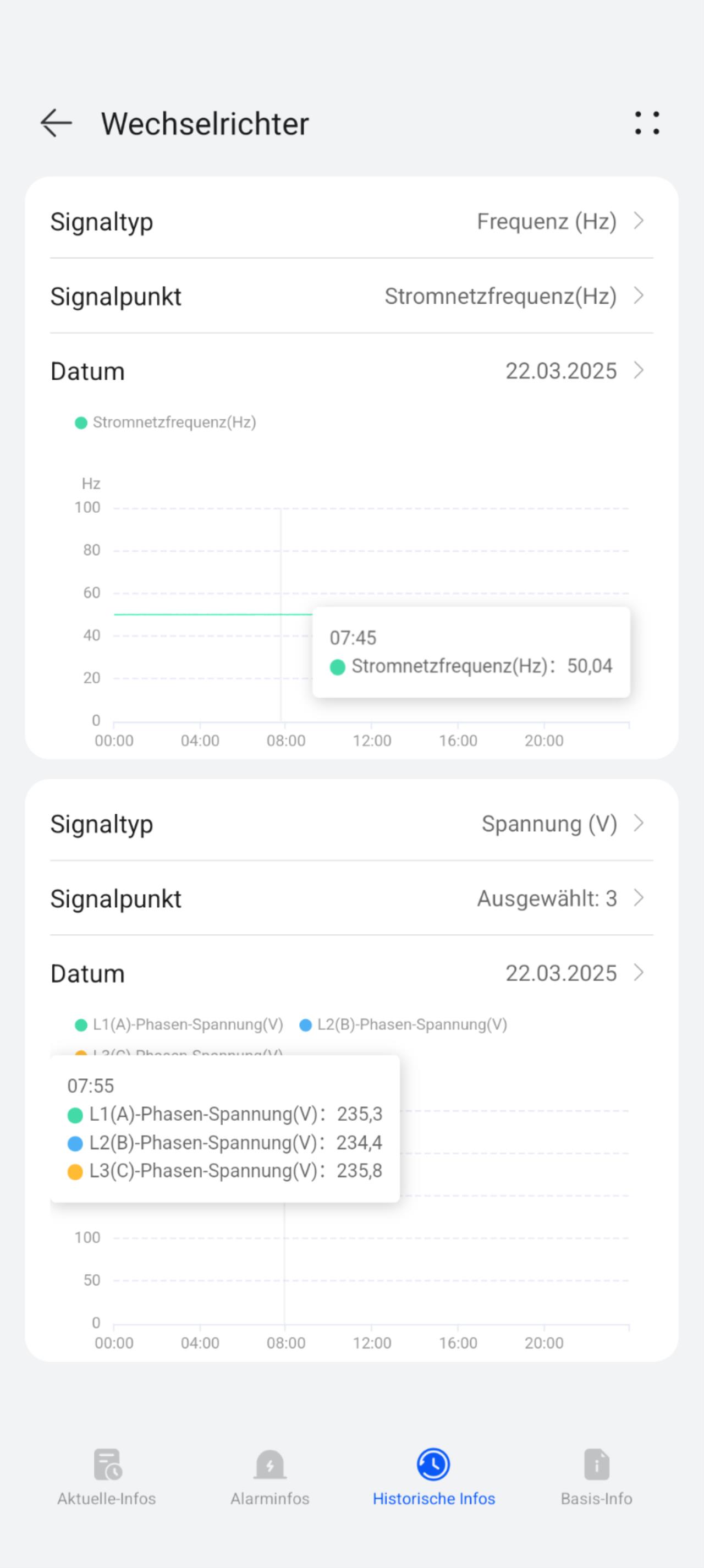Toggle L1(A)-Phasen-Spannung(V) legend entry
704x1568 pixels.
click(x=179, y=1024)
